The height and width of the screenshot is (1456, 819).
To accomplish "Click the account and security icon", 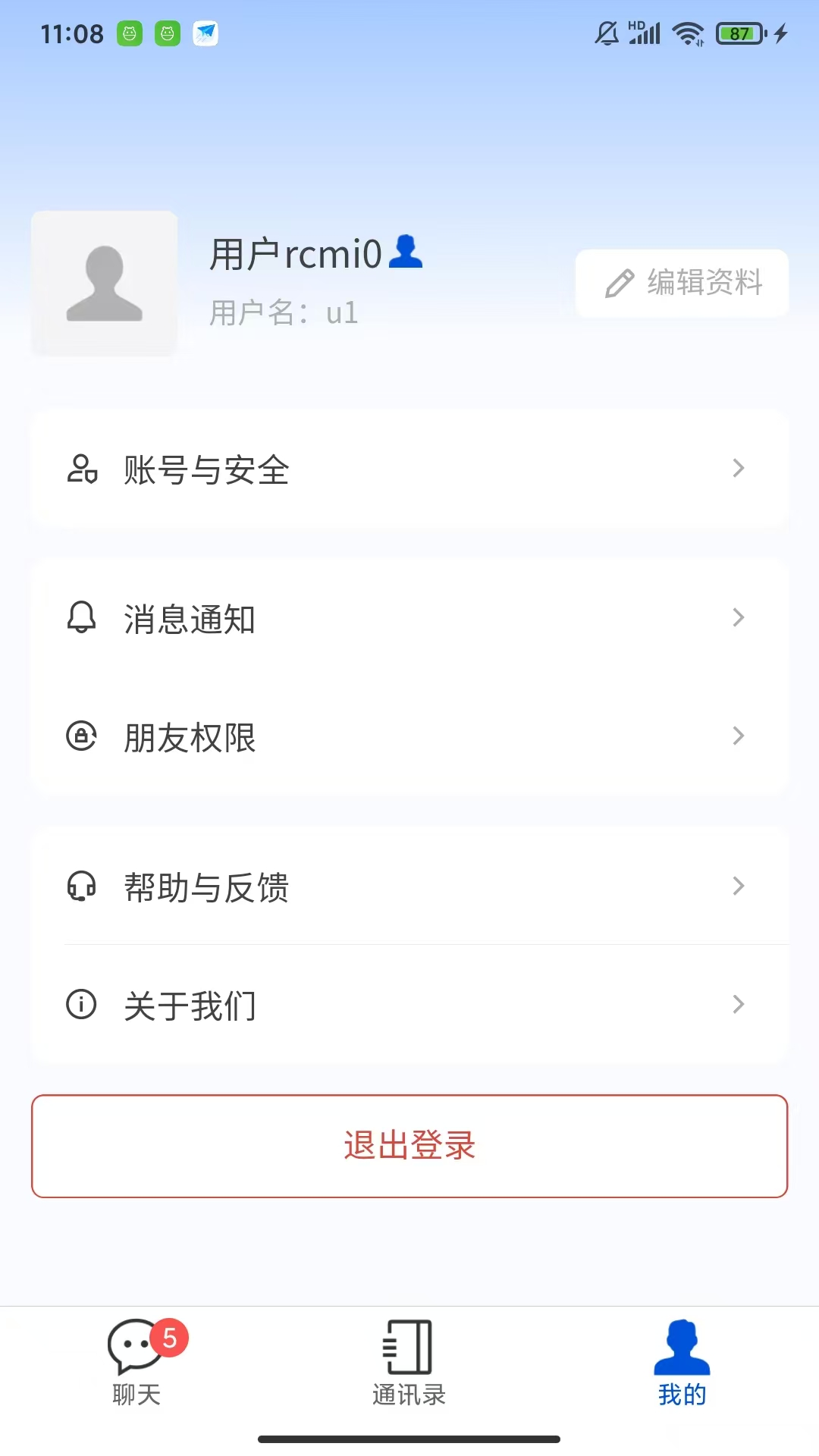I will pyautogui.click(x=82, y=469).
